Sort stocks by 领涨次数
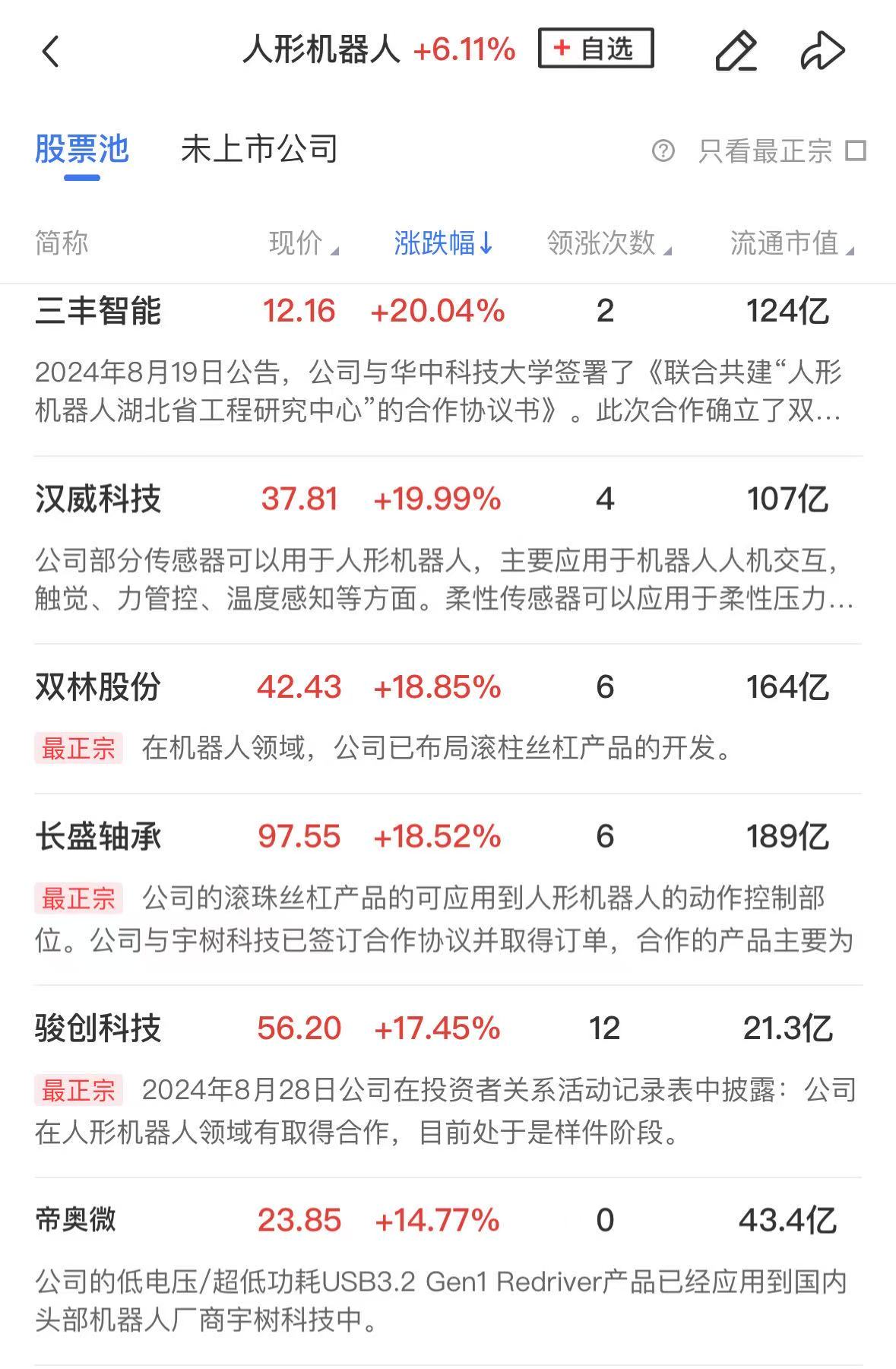 [608, 243]
